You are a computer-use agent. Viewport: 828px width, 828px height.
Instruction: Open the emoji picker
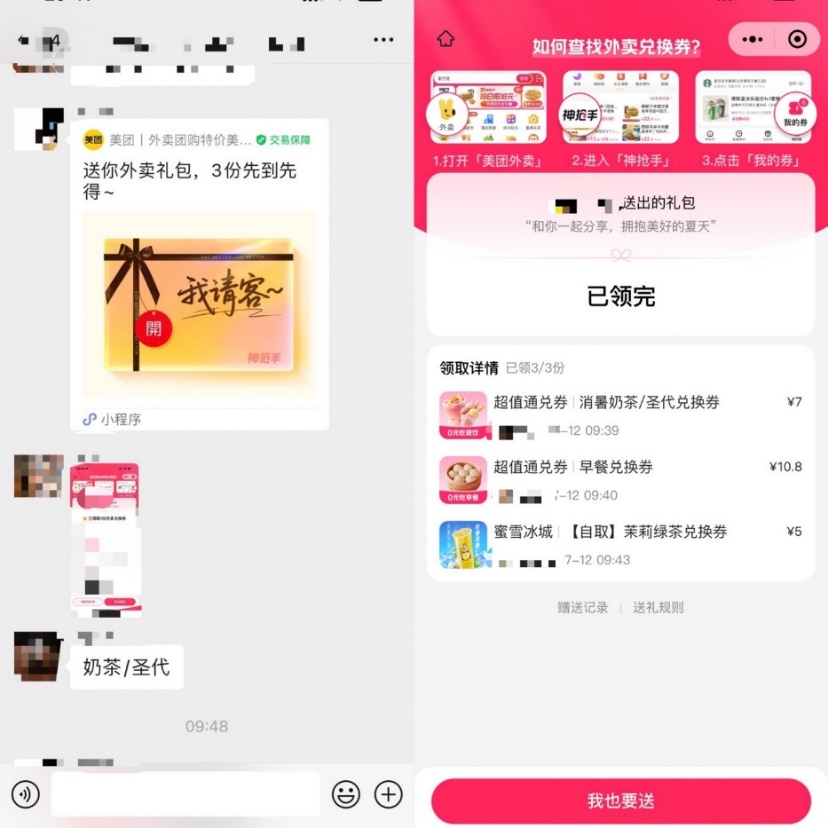pyautogui.click(x=346, y=794)
